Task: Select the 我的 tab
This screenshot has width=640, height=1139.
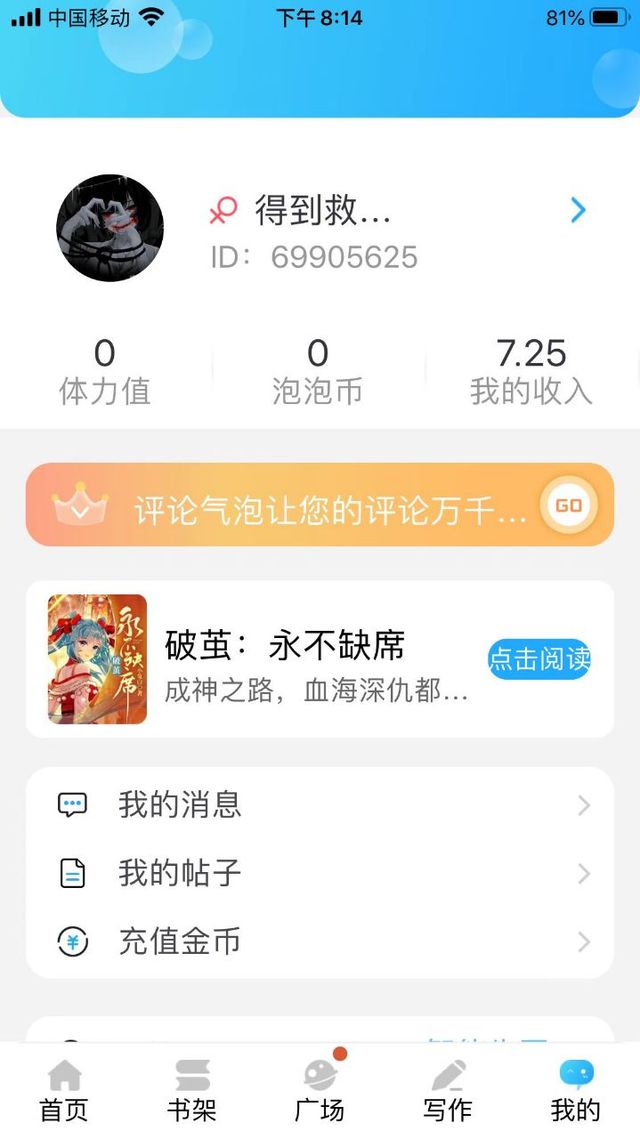Action: [x=576, y=1091]
